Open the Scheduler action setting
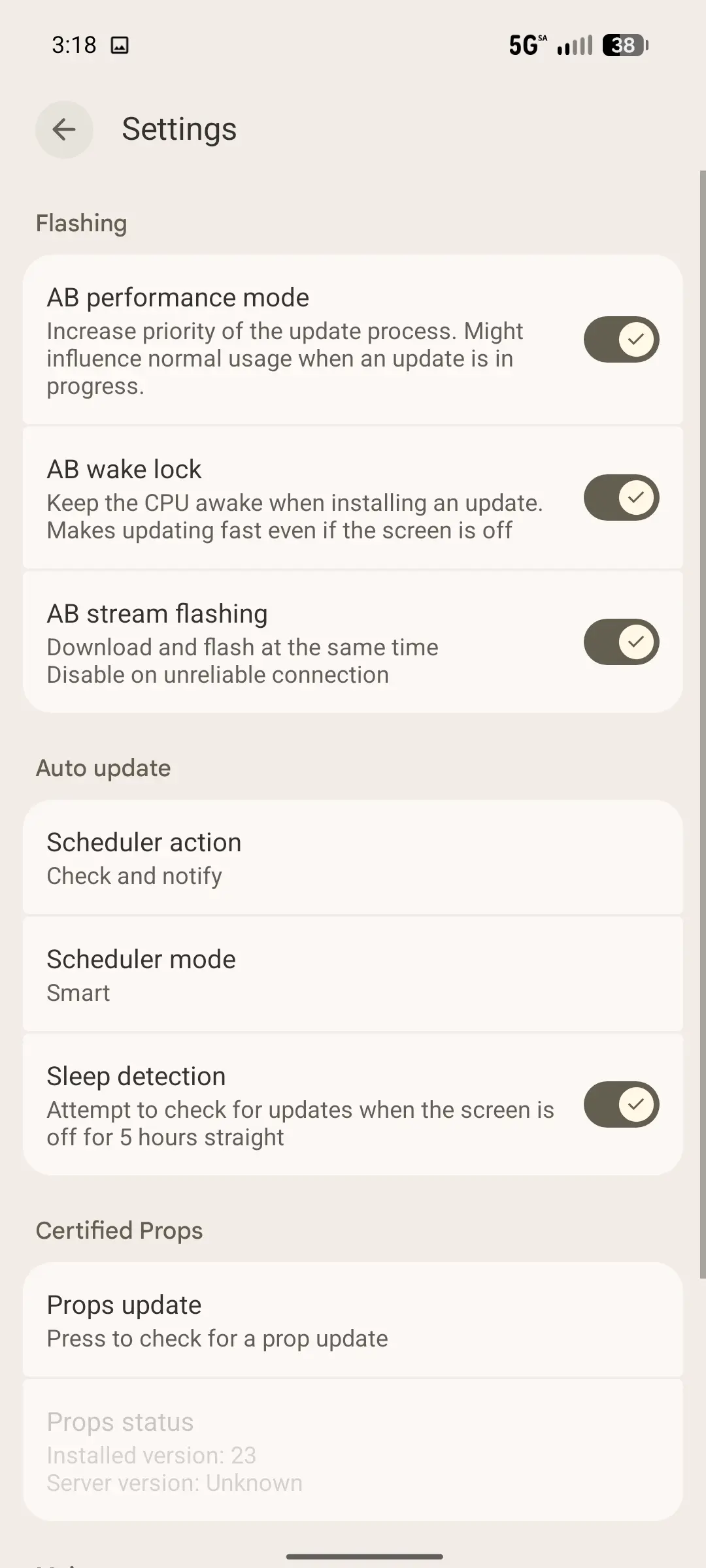 coord(353,858)
